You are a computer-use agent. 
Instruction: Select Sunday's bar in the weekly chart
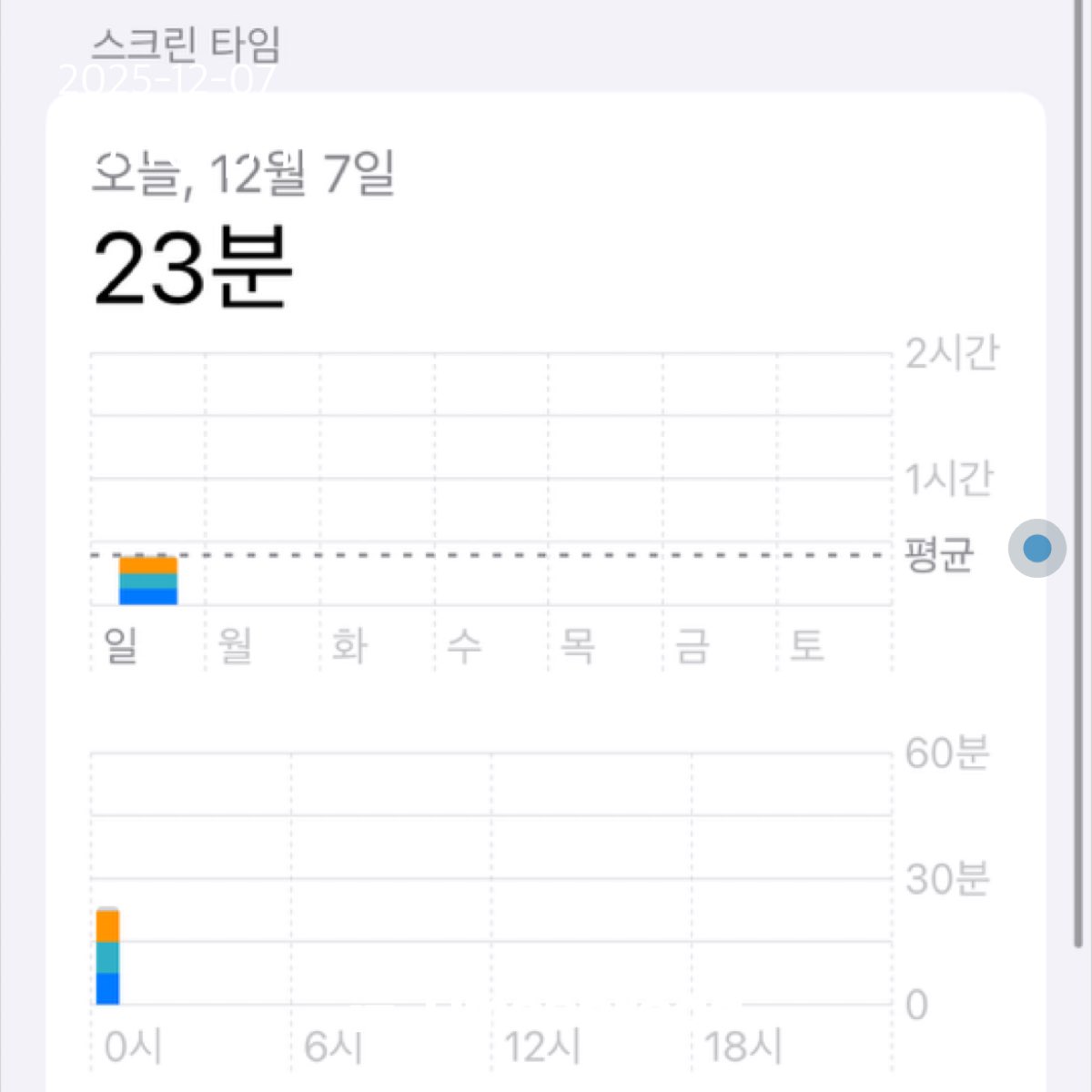tap(148, 581)
